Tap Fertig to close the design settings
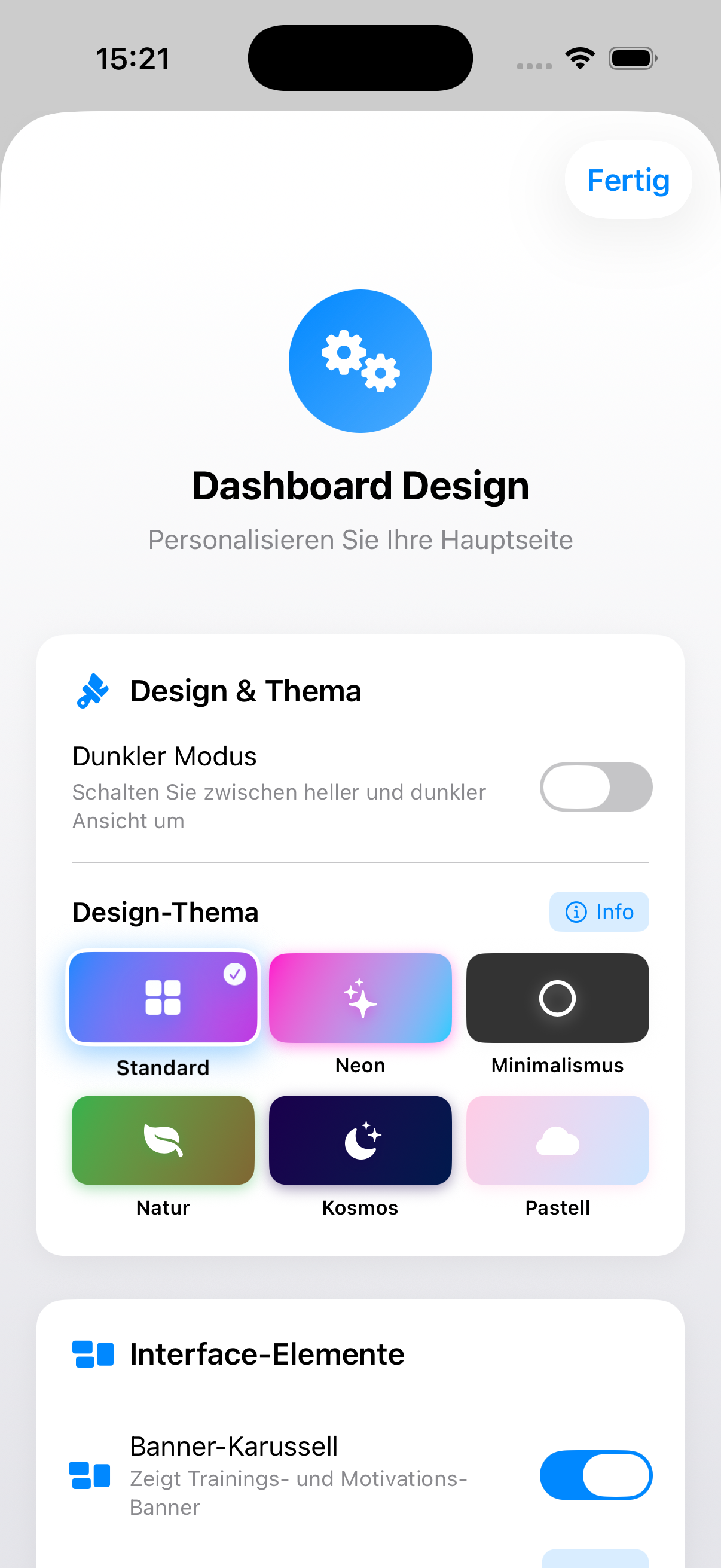The image size is (721, 1568). pyautogui.click(x=627, y=180)
